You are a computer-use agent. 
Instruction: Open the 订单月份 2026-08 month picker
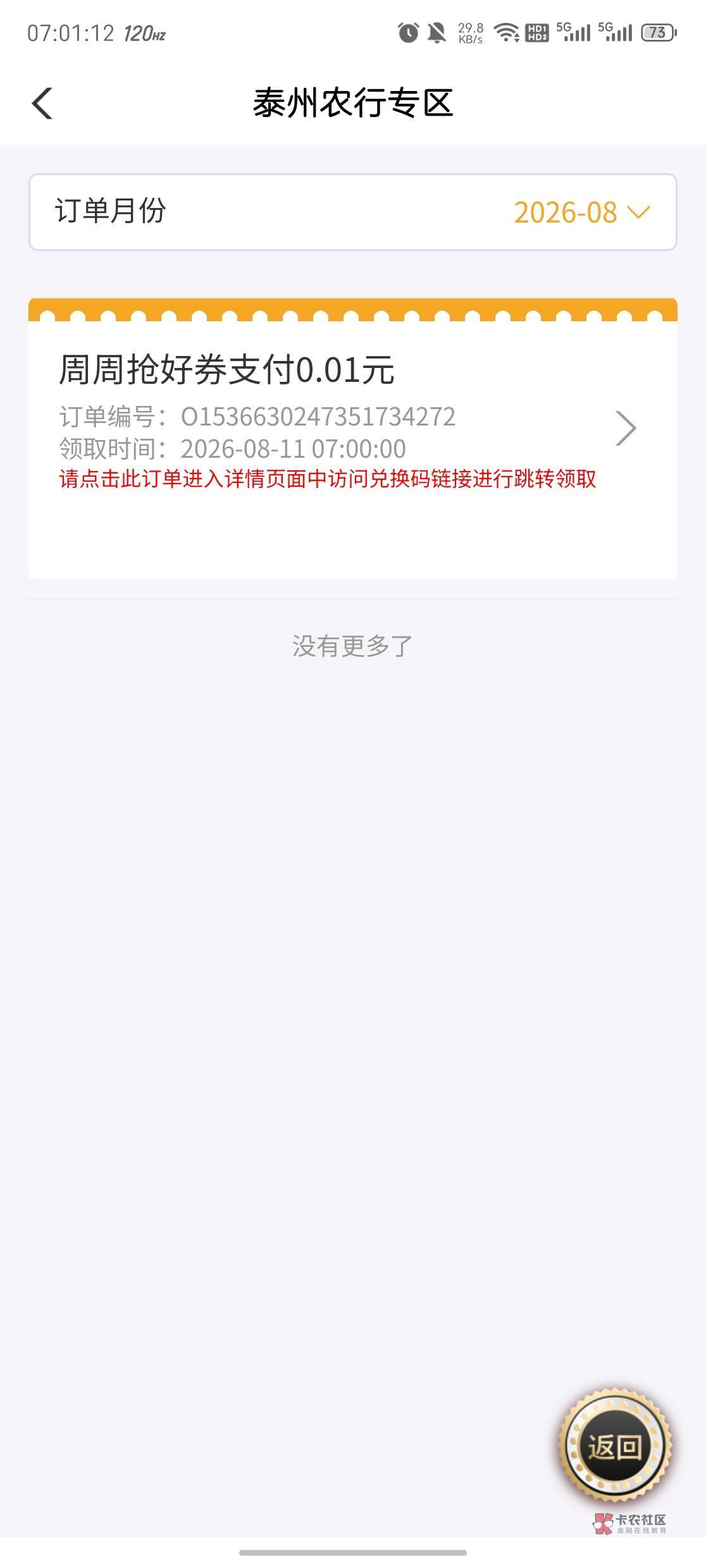(353, 212)
